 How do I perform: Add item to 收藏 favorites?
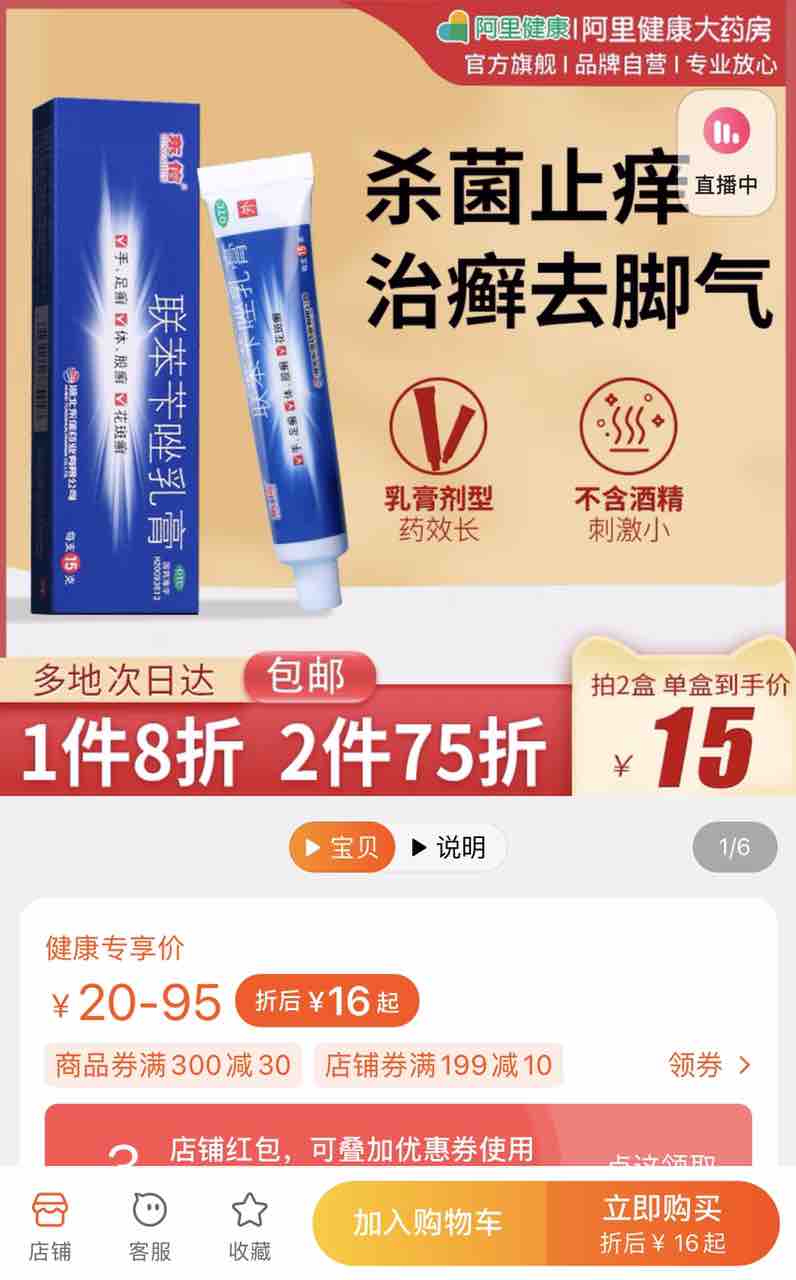250,1225
